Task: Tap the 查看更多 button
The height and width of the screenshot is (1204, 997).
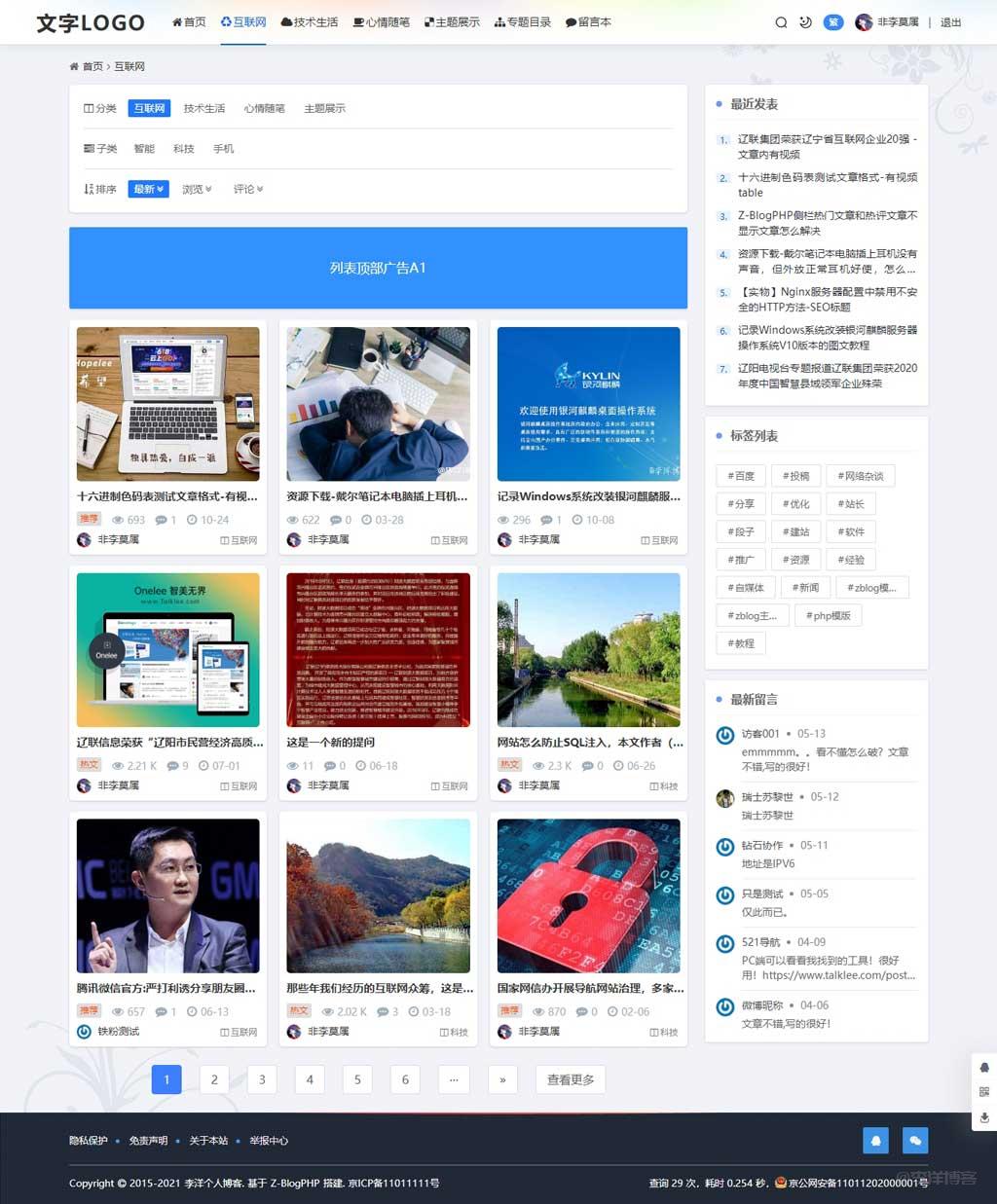Action: coord(570,1079)
